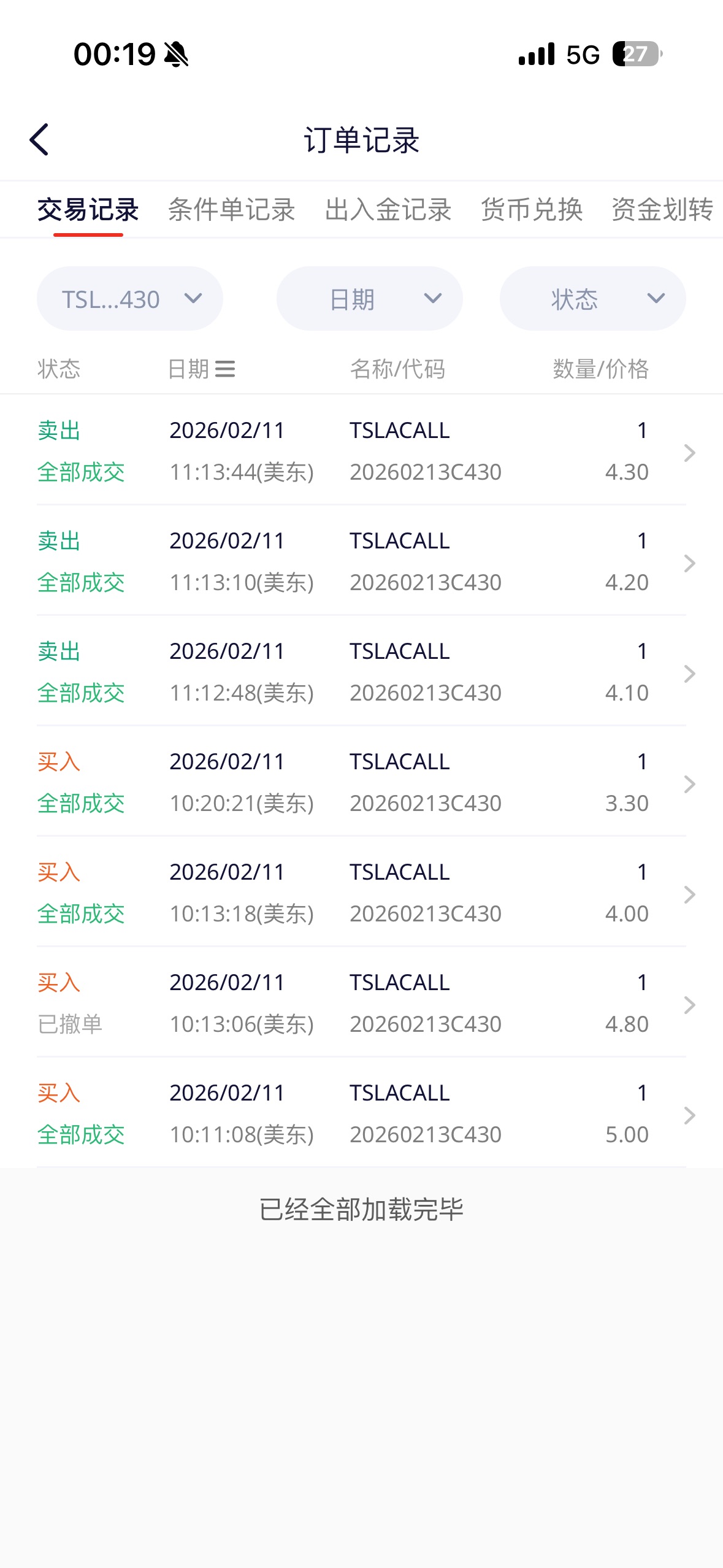This screenshot has width=723, height=1568.
Task: Switch to 条件单记录 tab
Action: (231, 210)
